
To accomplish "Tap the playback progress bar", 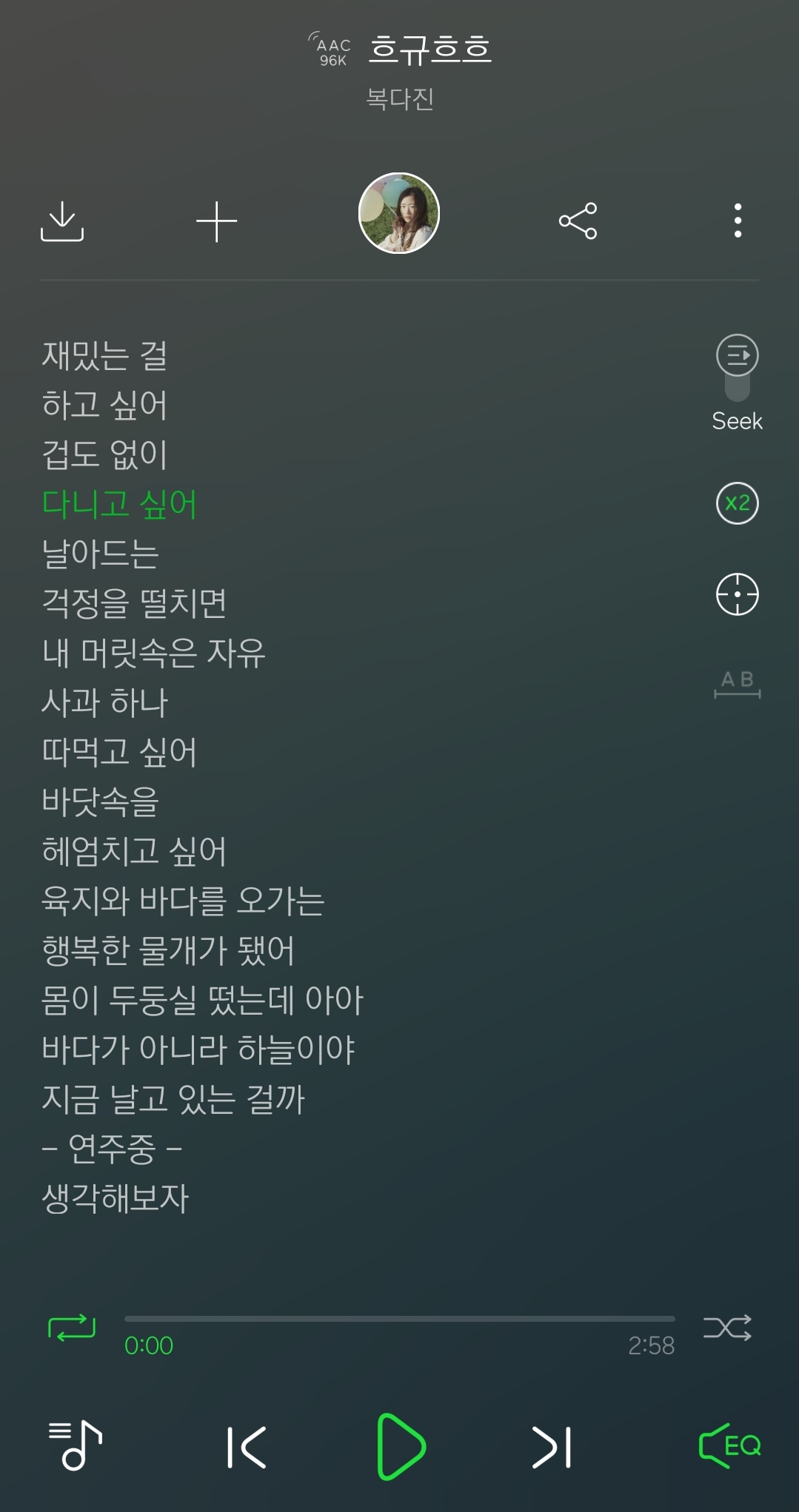I will (400, 1319).
